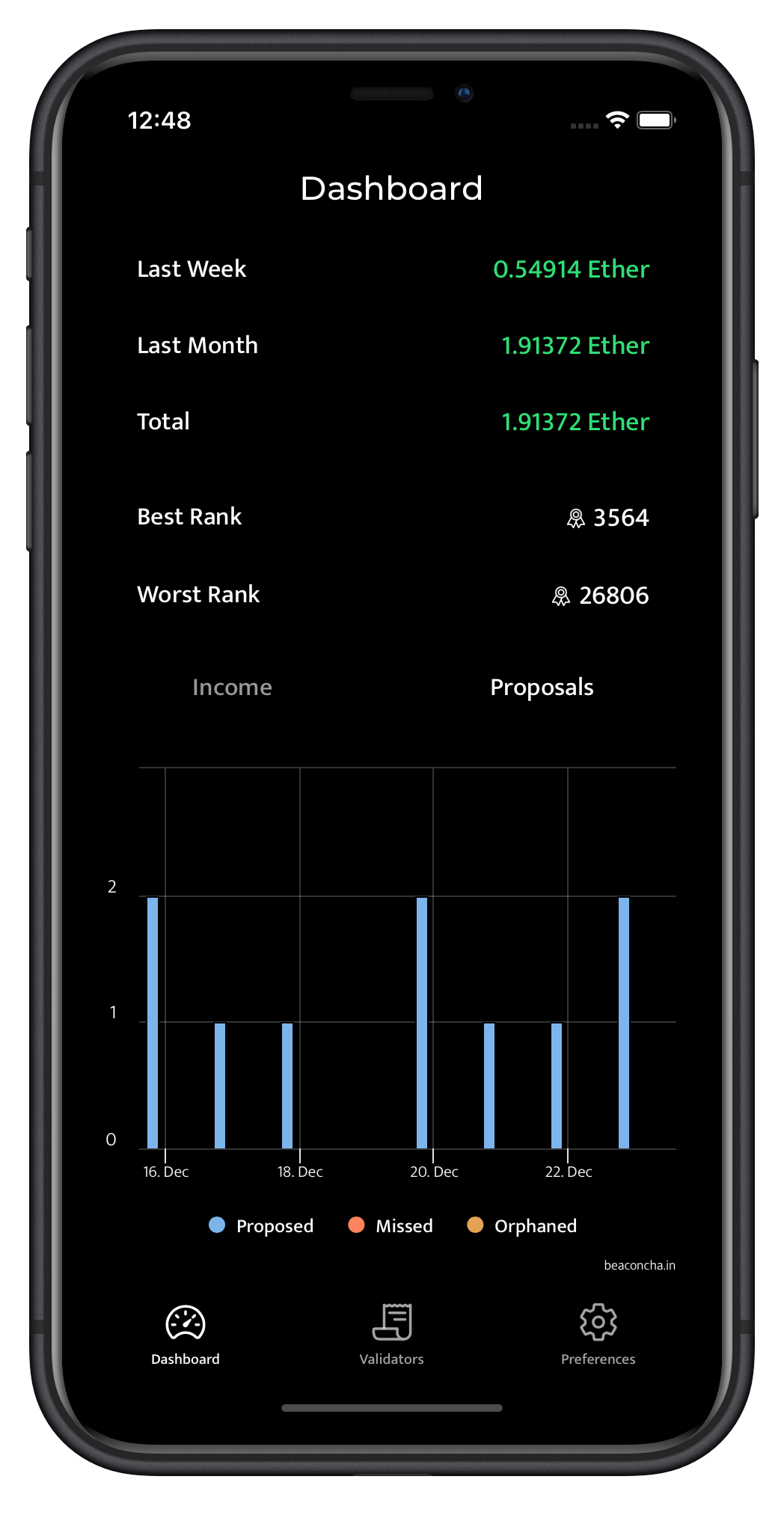This screenshot has height=1515, width=784.
Task: Select the Proposals chart tab
Action: (542, 687)
